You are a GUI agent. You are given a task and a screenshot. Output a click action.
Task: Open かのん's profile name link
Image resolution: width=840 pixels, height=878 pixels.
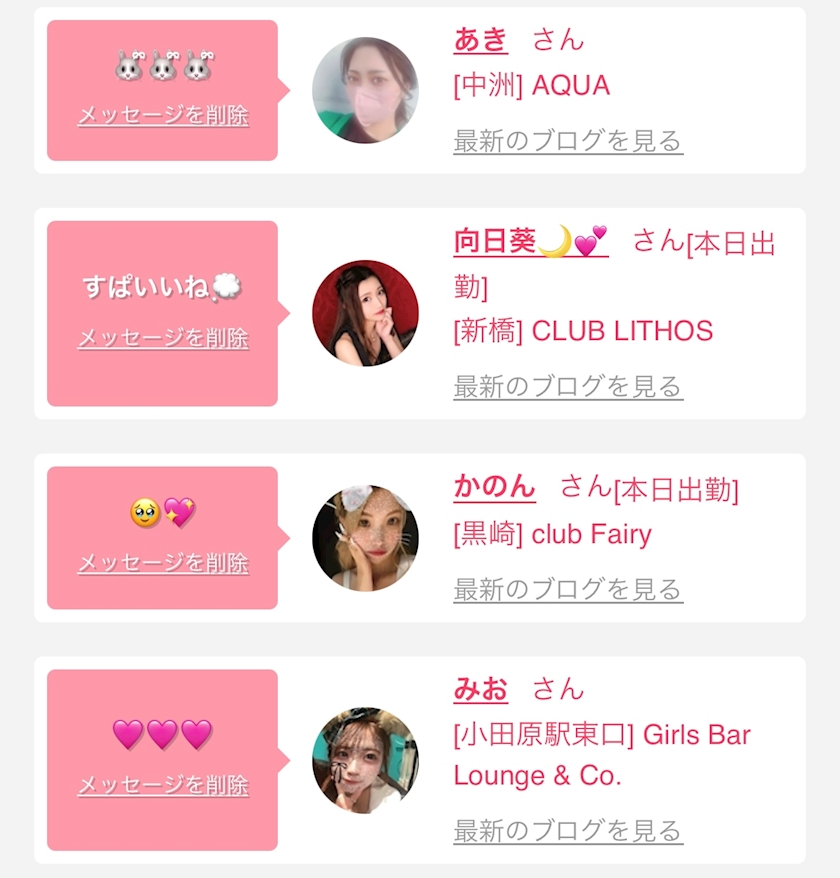495,487
